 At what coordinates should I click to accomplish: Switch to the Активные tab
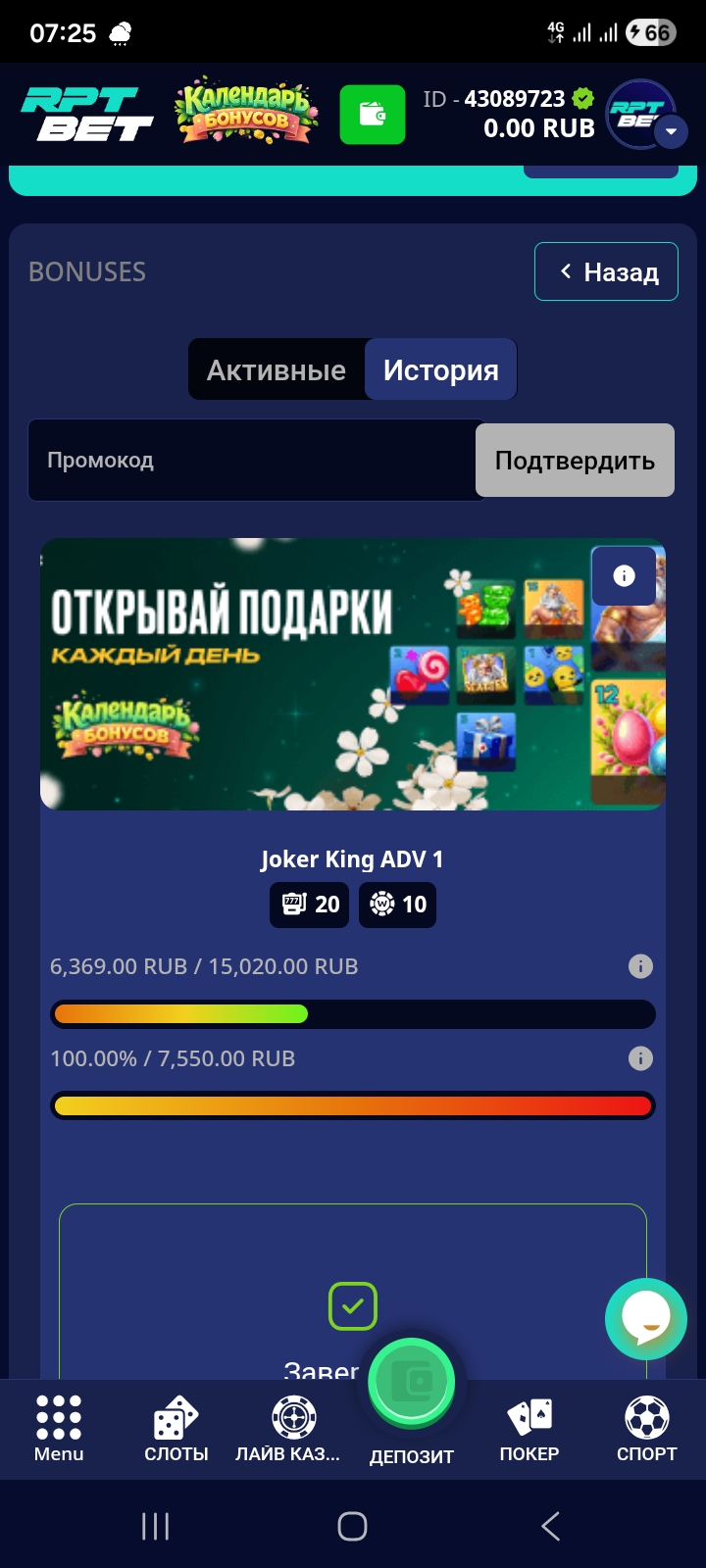point(277,370)
